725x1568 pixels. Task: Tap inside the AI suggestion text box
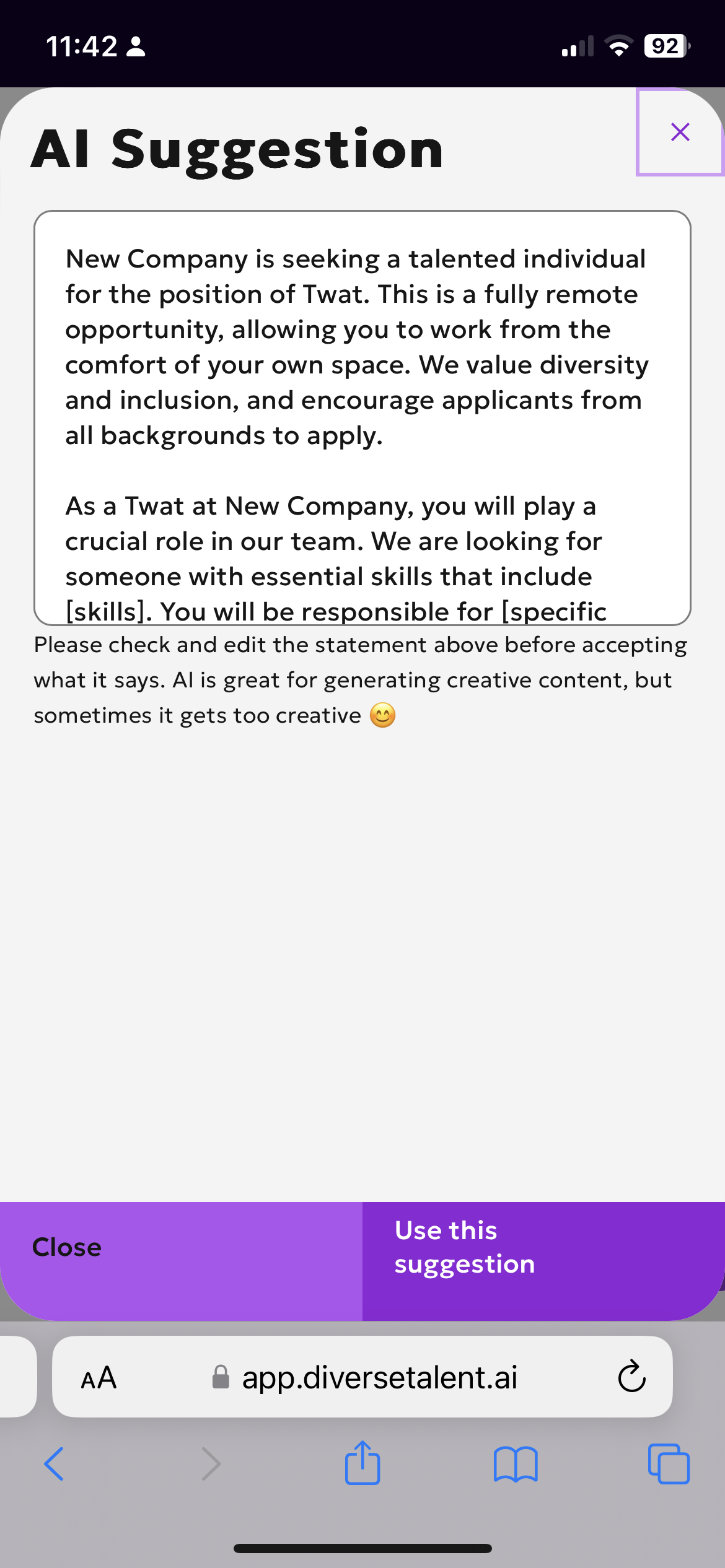point(362,418)
